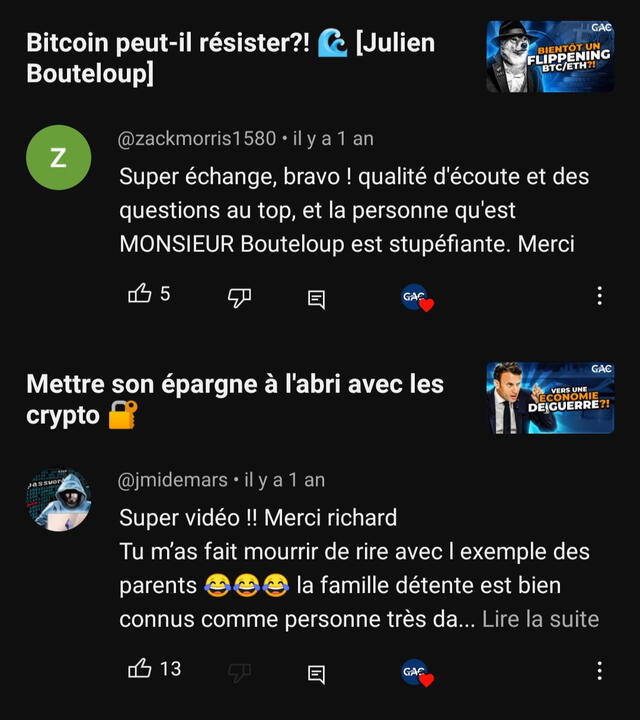Screen dimensions: 640x720
Task: Open the Mettre son épargne video thumbnail
Action: click(x=550, y=398)
